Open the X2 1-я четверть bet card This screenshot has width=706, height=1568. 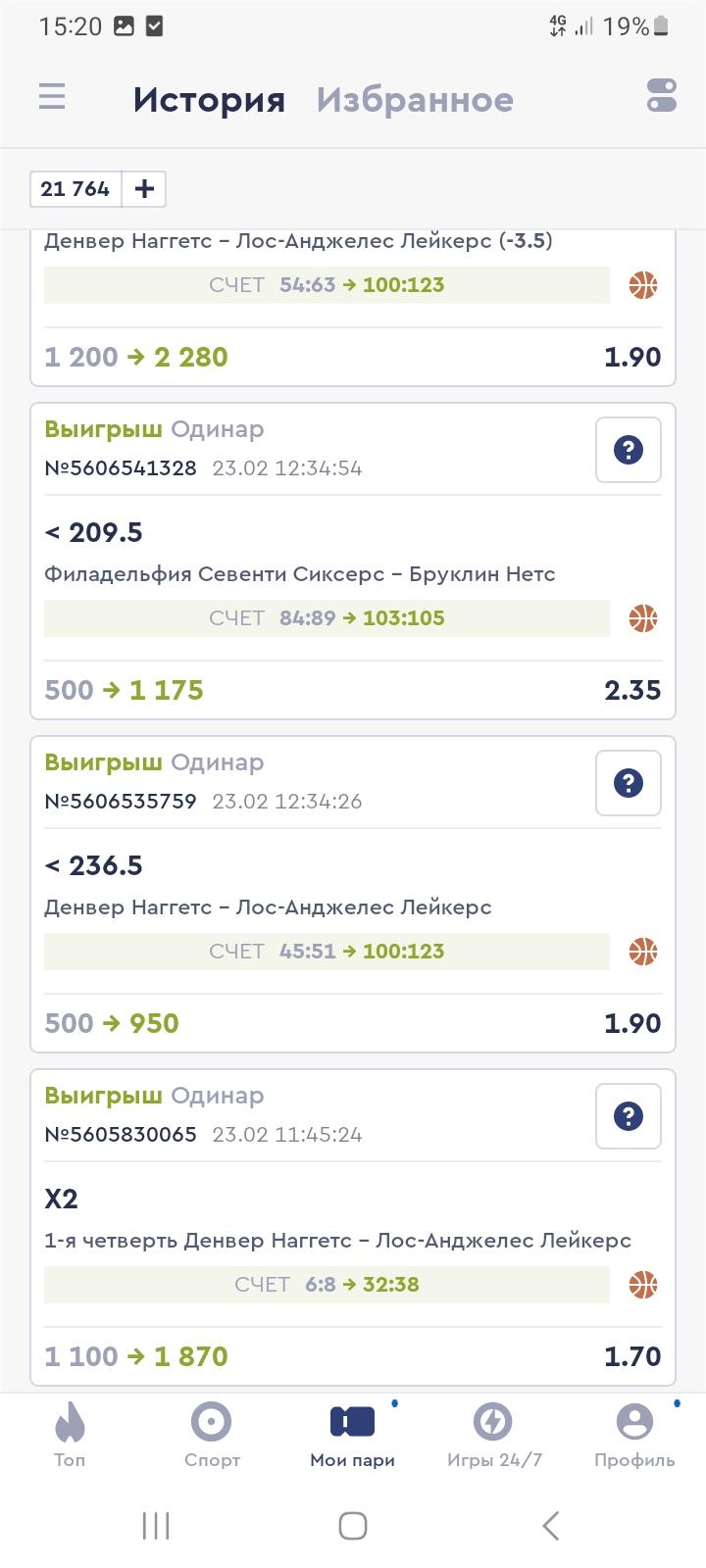[x=353, y=1228]
